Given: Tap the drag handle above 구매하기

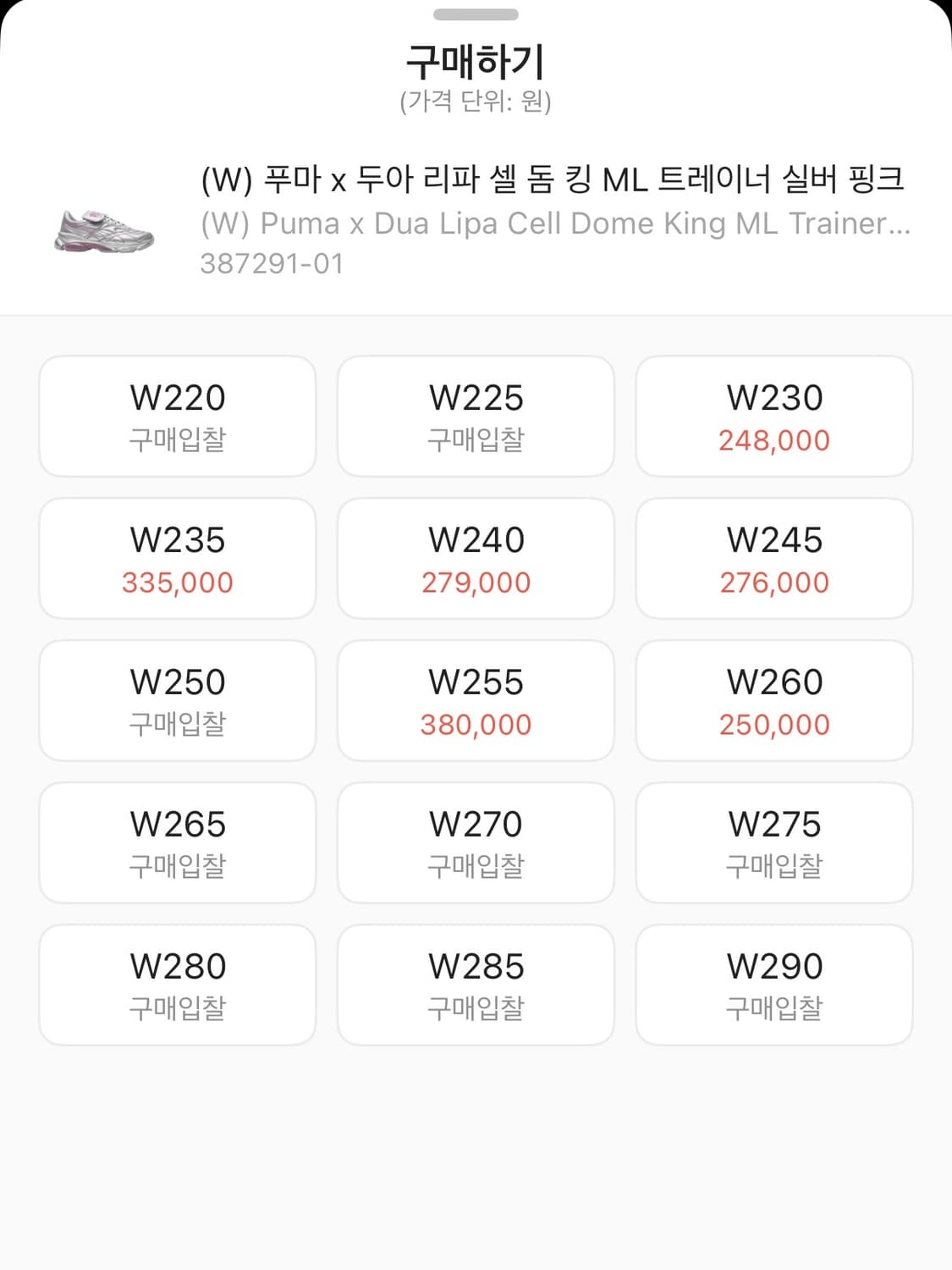Looking at the screenshot, I should [x=476, y=14].
